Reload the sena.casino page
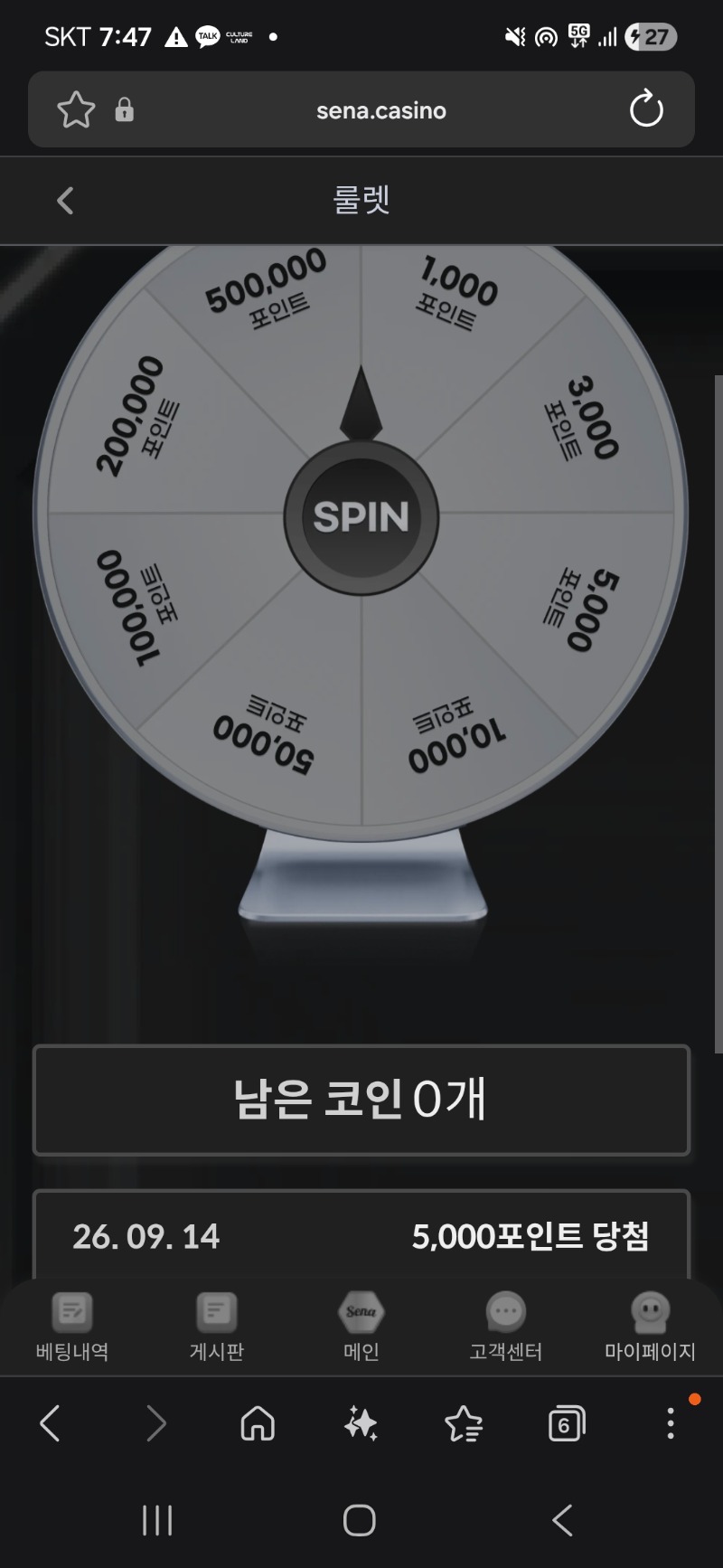Image resolution: width=723 pixels, height=1568 pixels. (646, 109)
